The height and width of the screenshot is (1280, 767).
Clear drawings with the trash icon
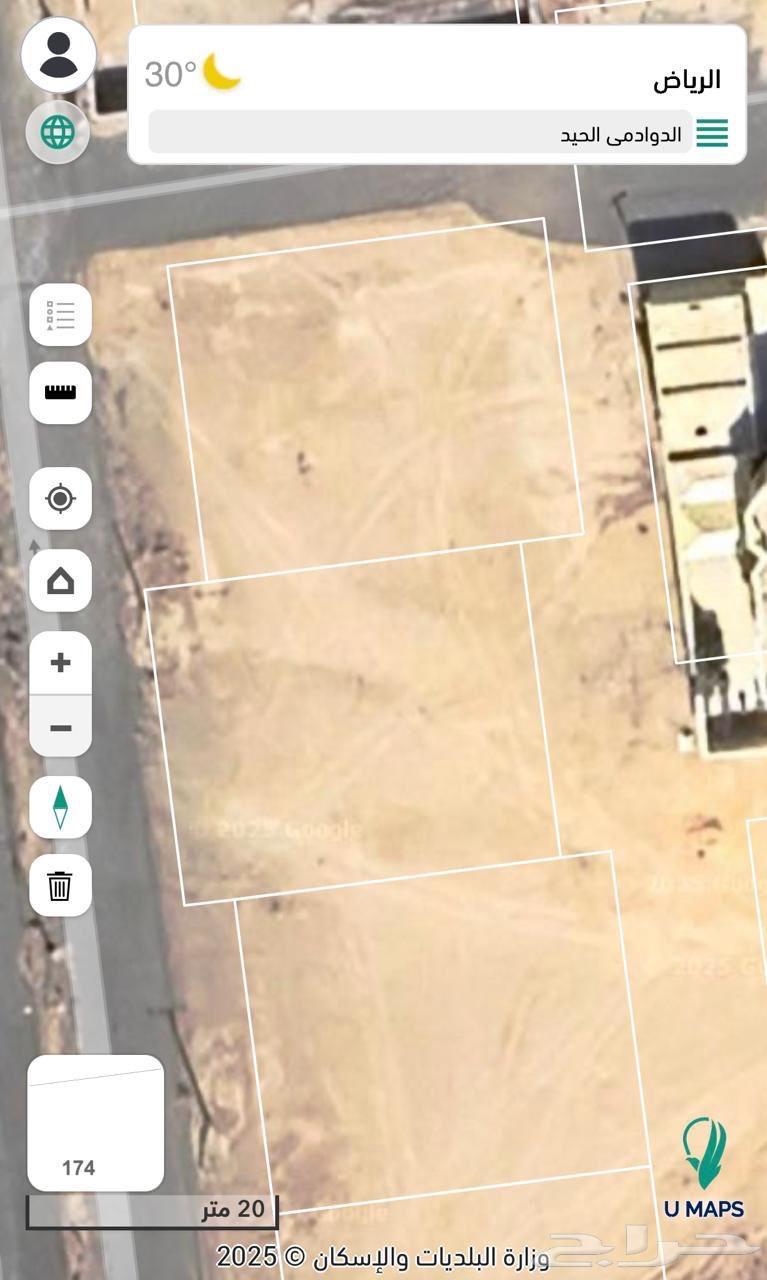[61, 885]
